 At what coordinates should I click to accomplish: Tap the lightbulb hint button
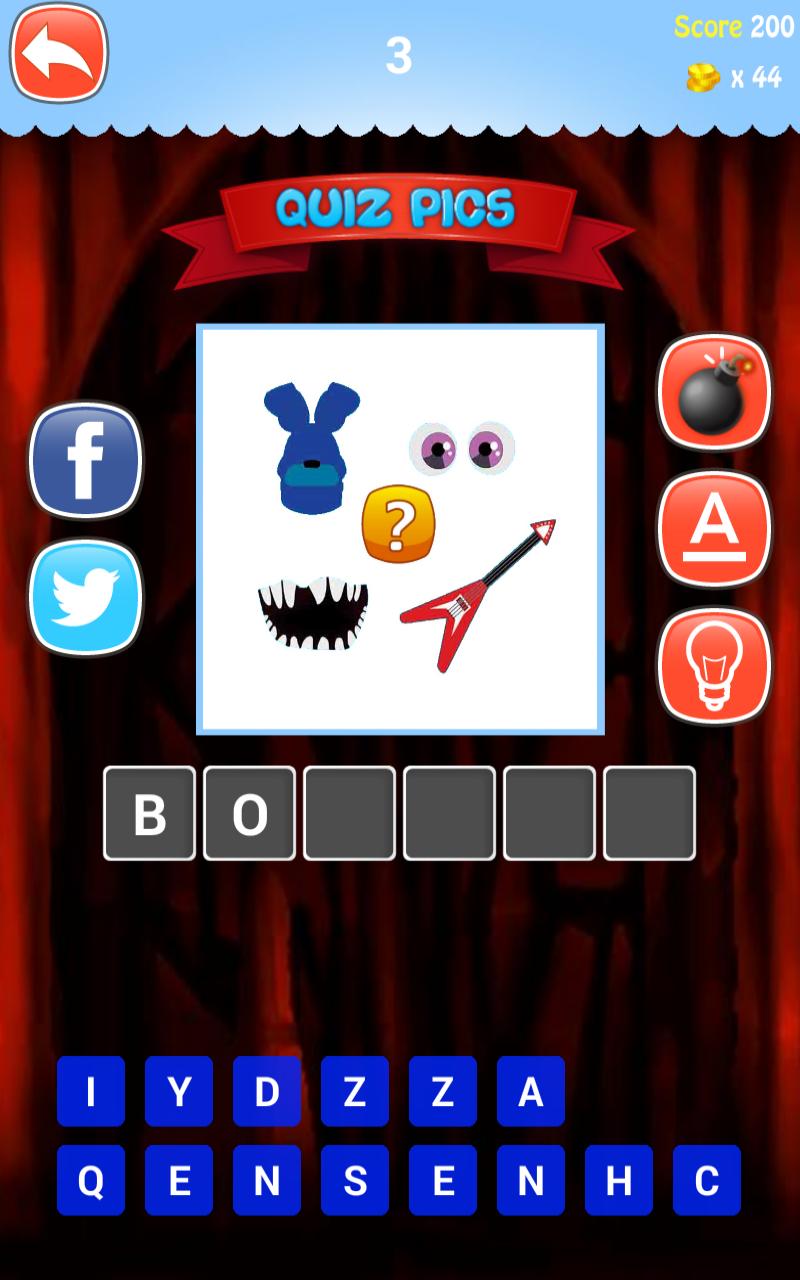[x=714, y=665]
